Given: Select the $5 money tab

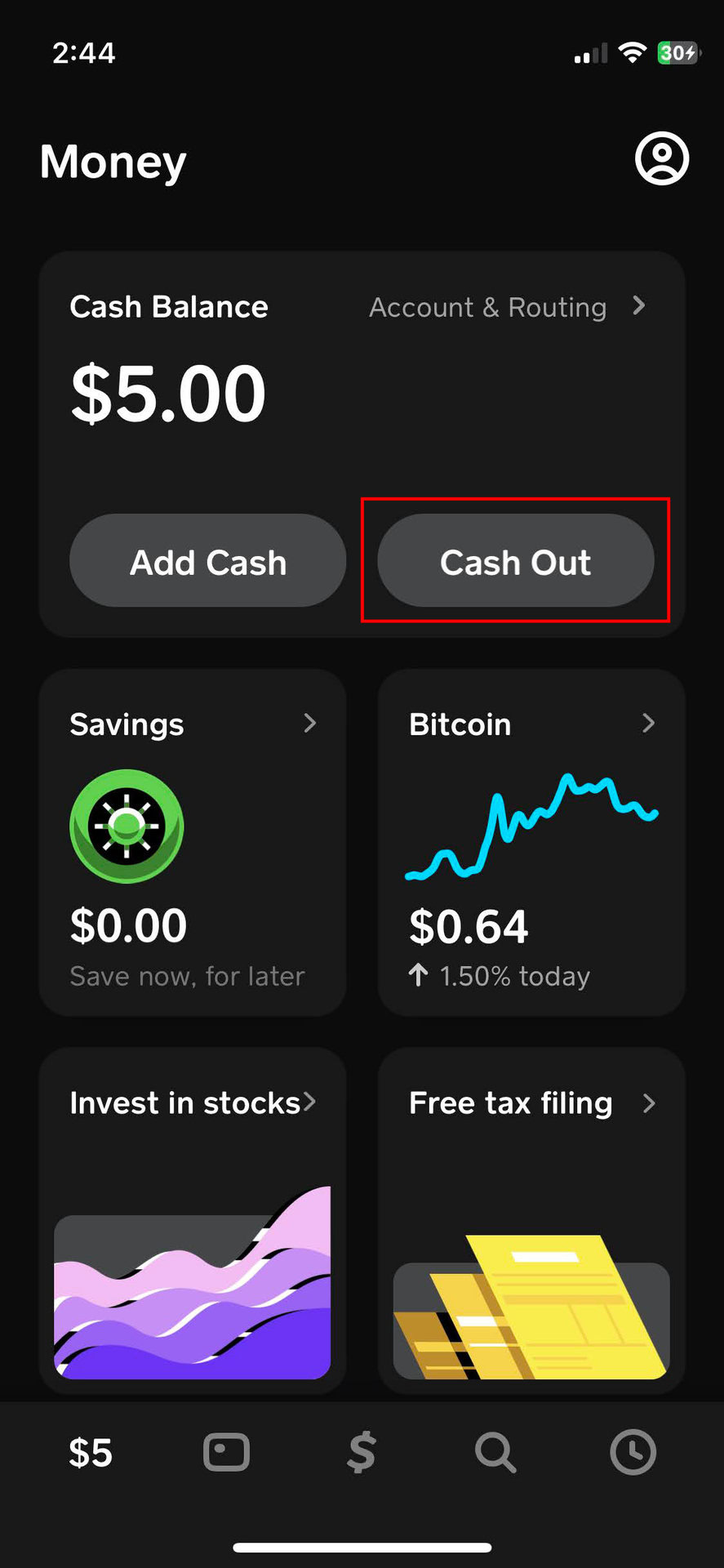Looking at the screenshot, I should point(91,1453).
